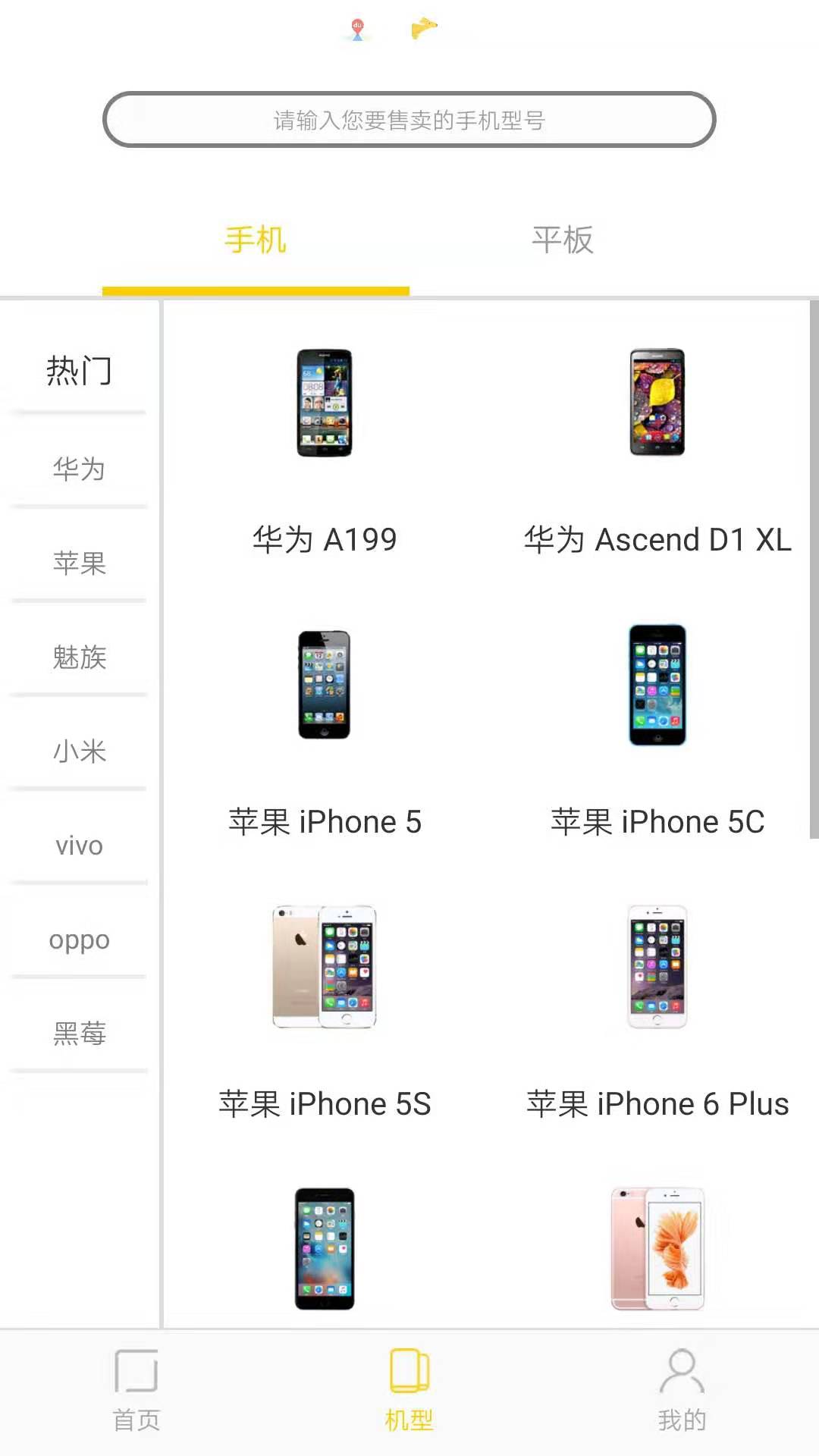Tap the yellow underline below 手机 tab
The height and width of the screenshot is (1456, 819).
pyautogui.click(x=256, y=289)
